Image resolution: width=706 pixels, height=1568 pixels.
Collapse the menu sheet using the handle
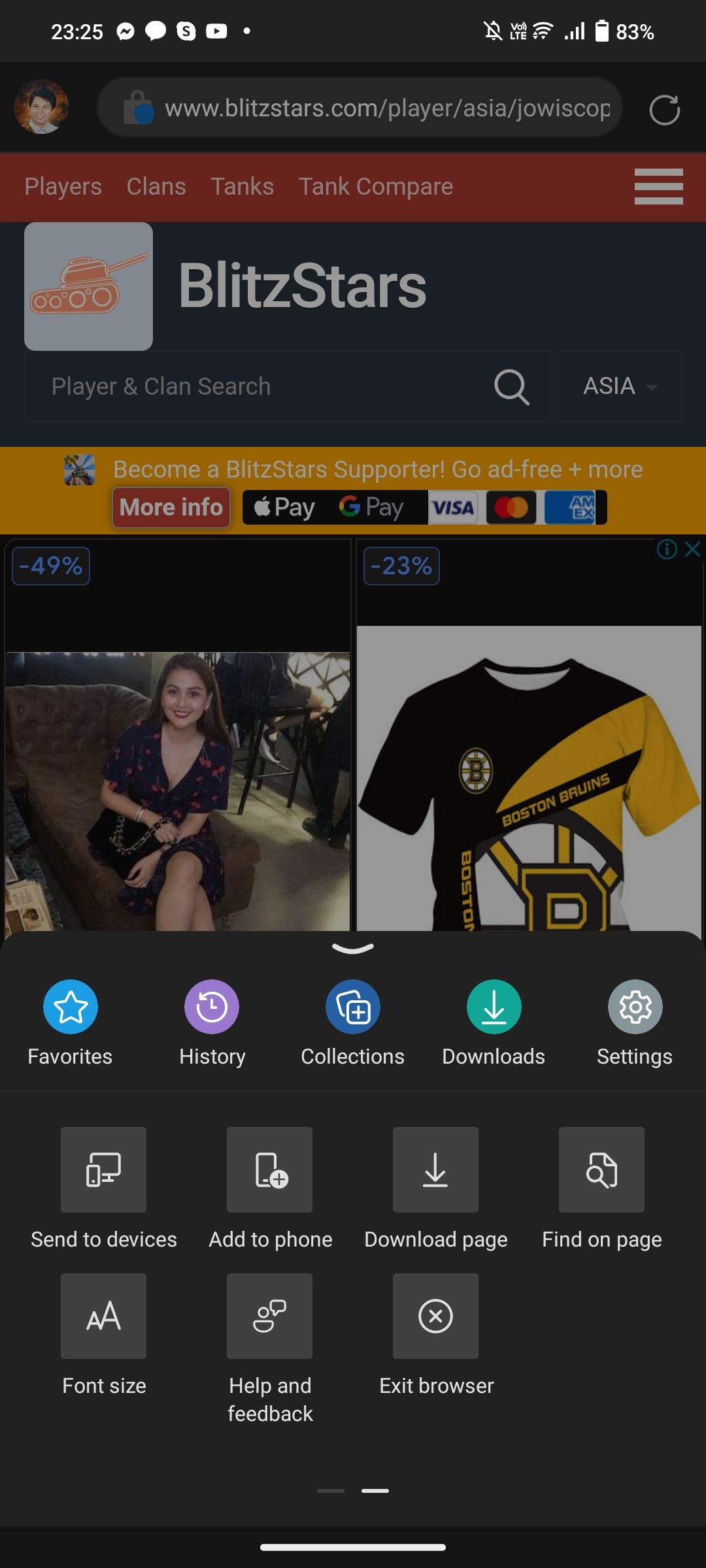353,949
